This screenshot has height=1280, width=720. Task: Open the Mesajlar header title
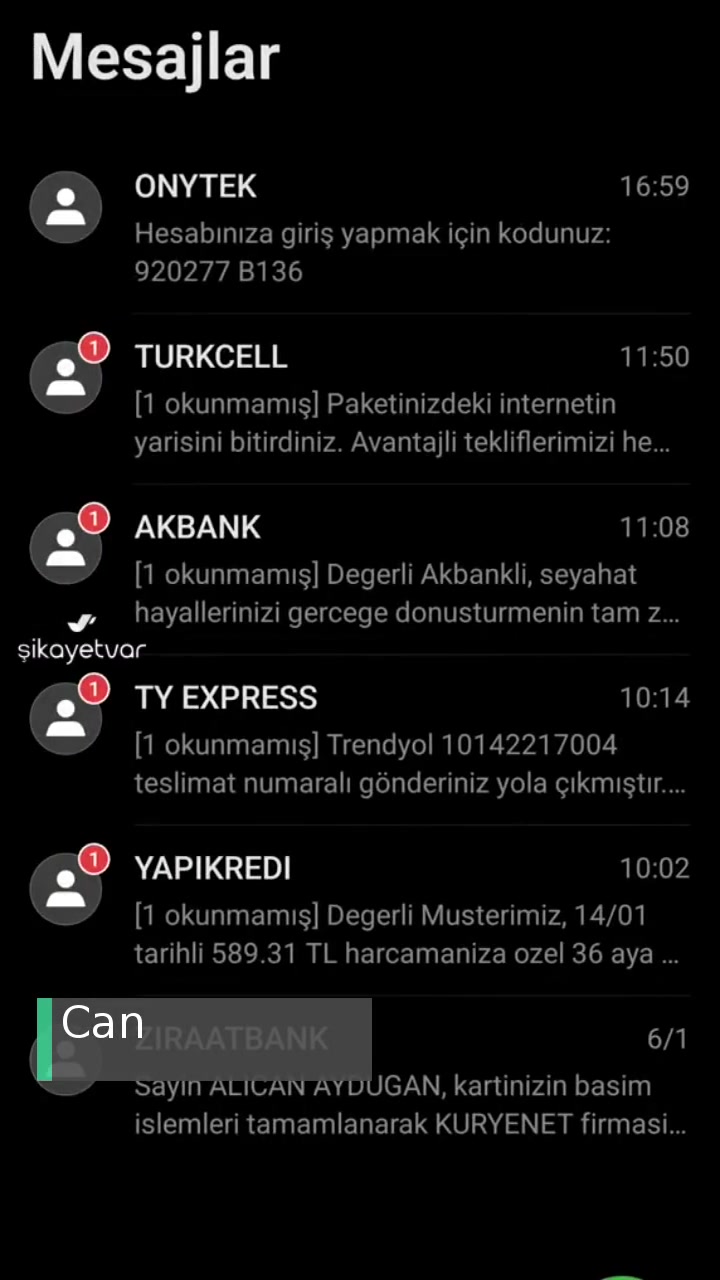pyautogui.click(x=155, y=57)
